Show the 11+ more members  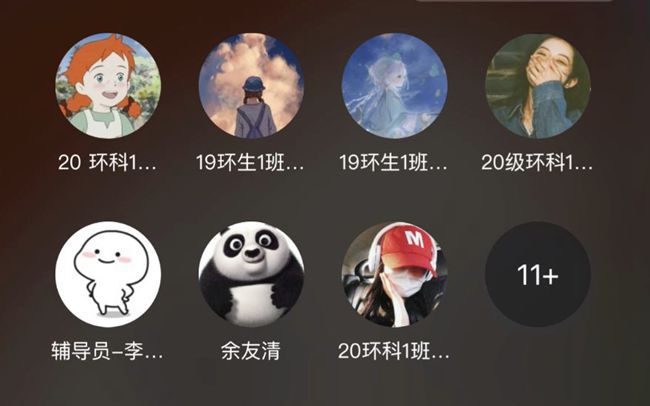tap(537, 274)
